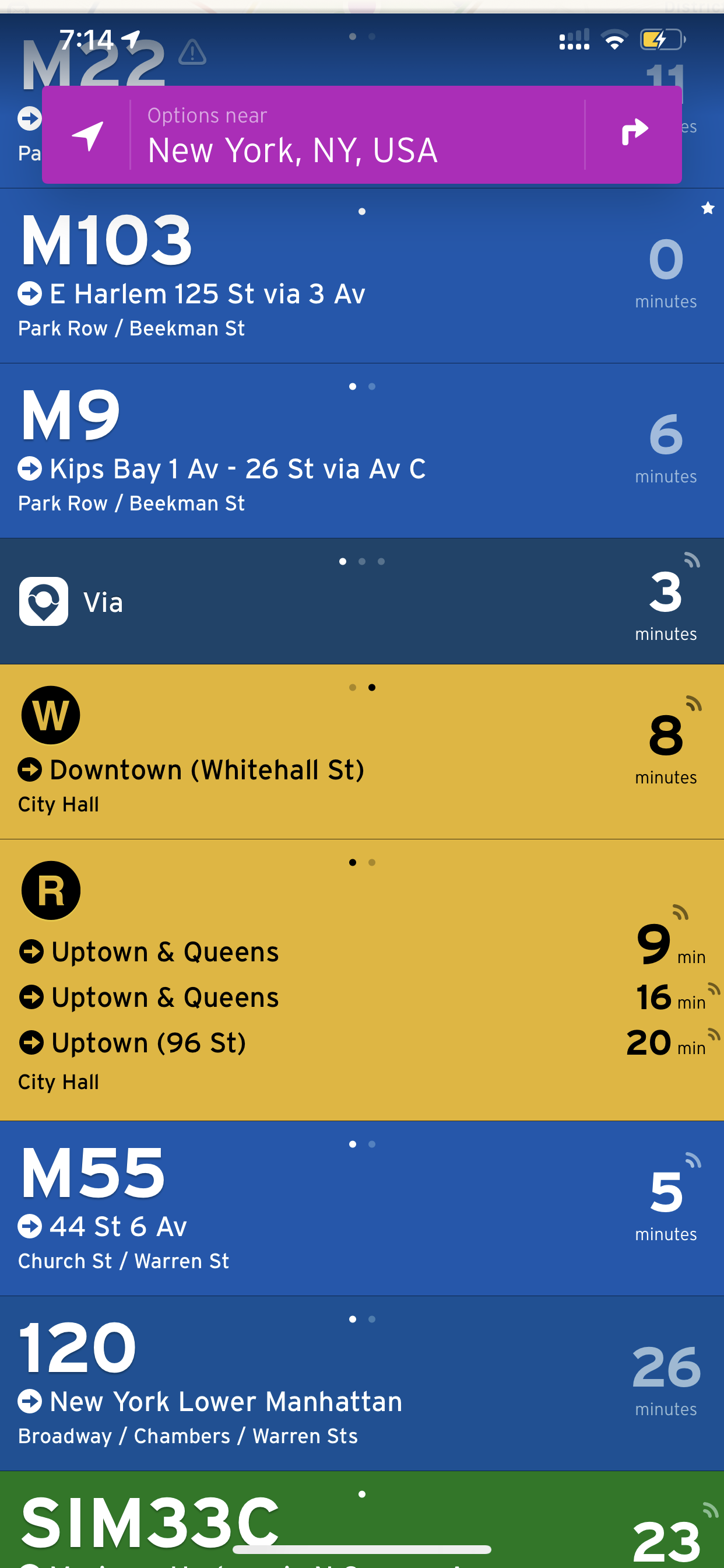Open the M55 44 St 6 Av bus
Screen dimensions: 724x1568
[x=362, y=1208]
